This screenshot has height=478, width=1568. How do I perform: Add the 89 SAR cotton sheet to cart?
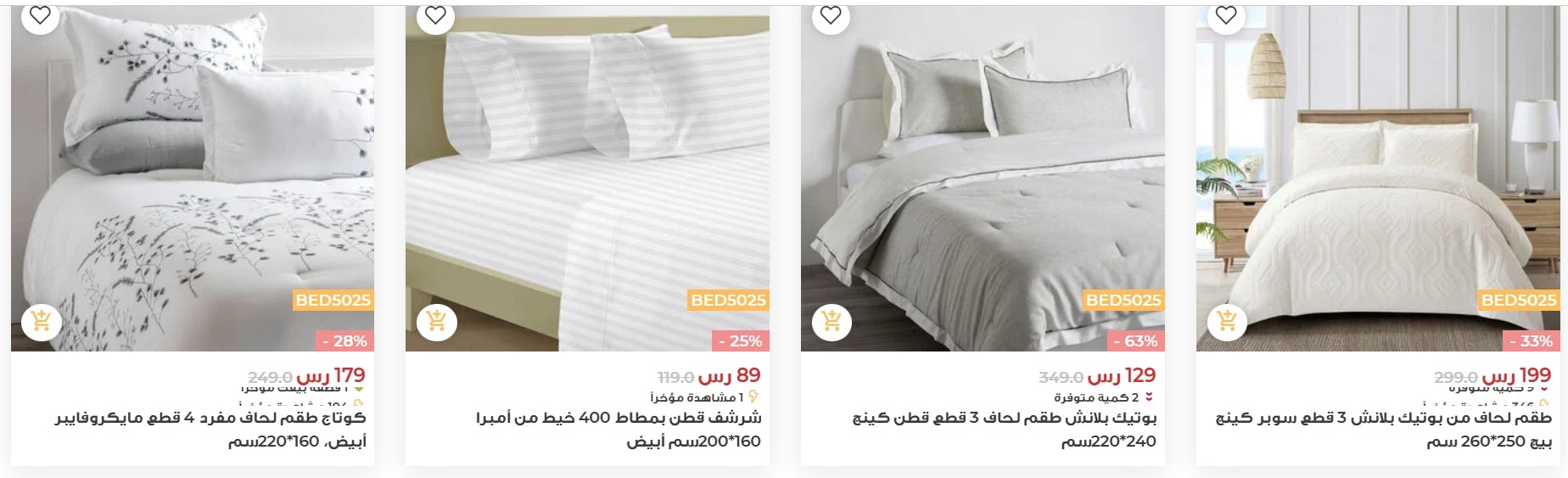pyautogui.click(x=436, y=322)
